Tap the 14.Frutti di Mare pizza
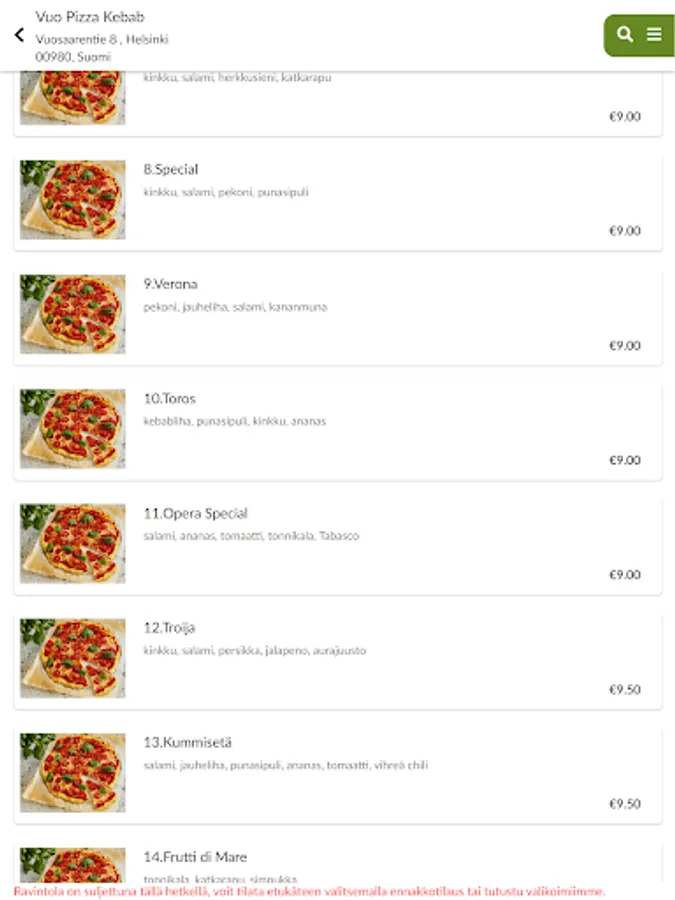675x900 pixels. 337,860
